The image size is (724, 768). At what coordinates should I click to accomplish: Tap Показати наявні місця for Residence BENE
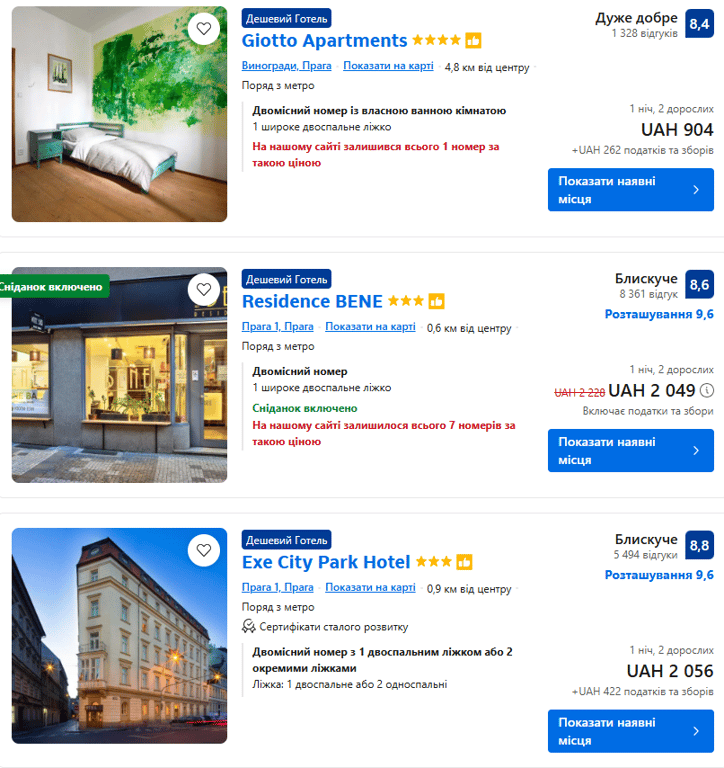coord(630,451)
